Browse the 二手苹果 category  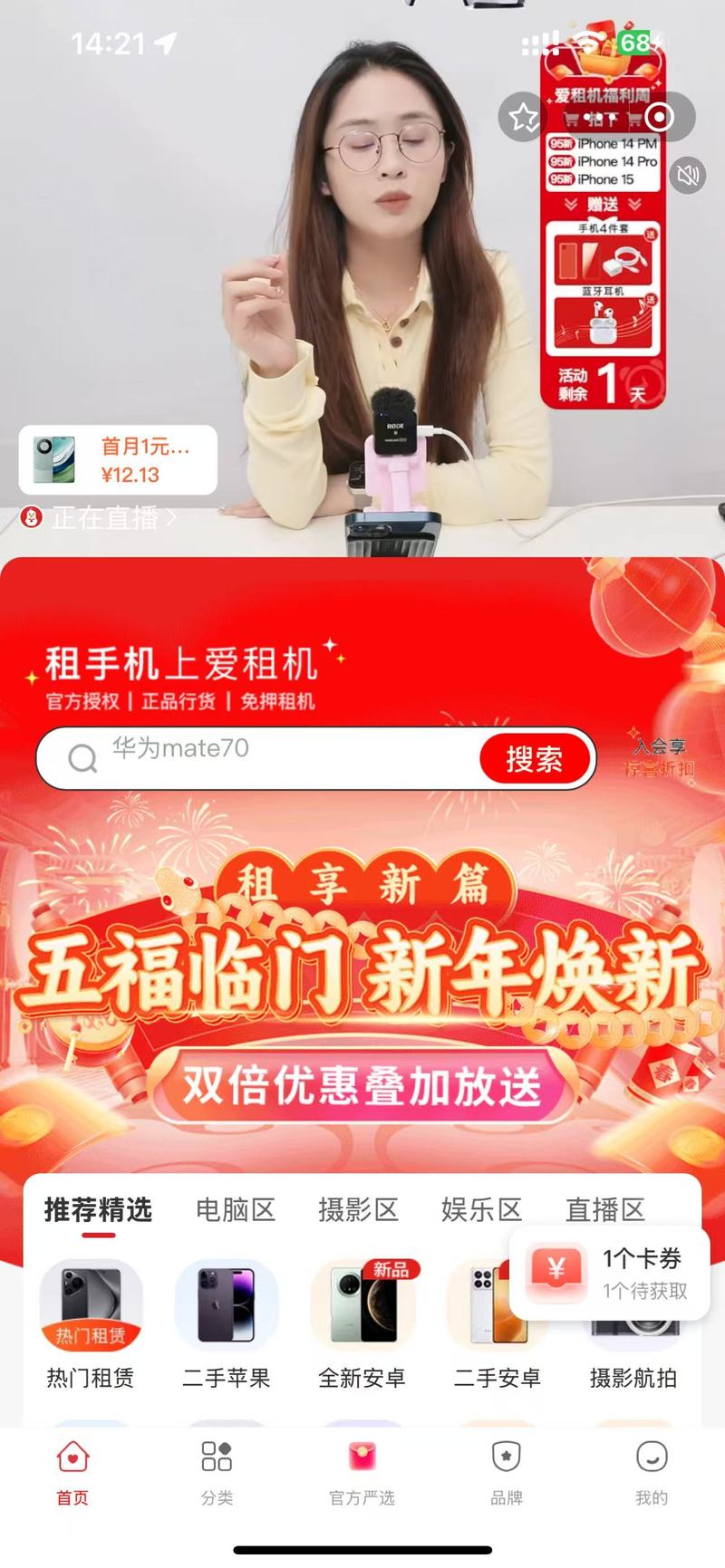point(227,1325)
